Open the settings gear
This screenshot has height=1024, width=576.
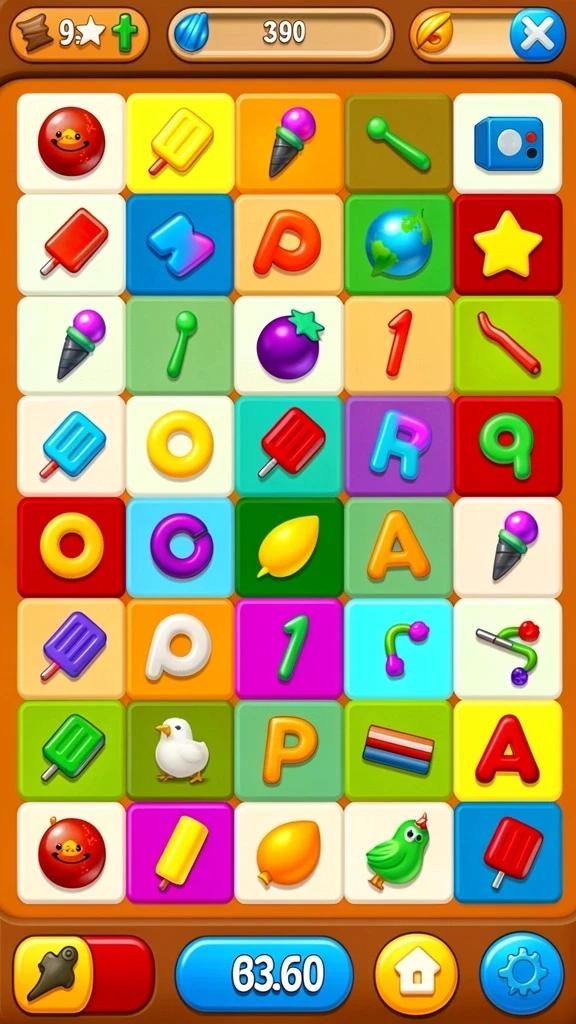pos(522,973)
